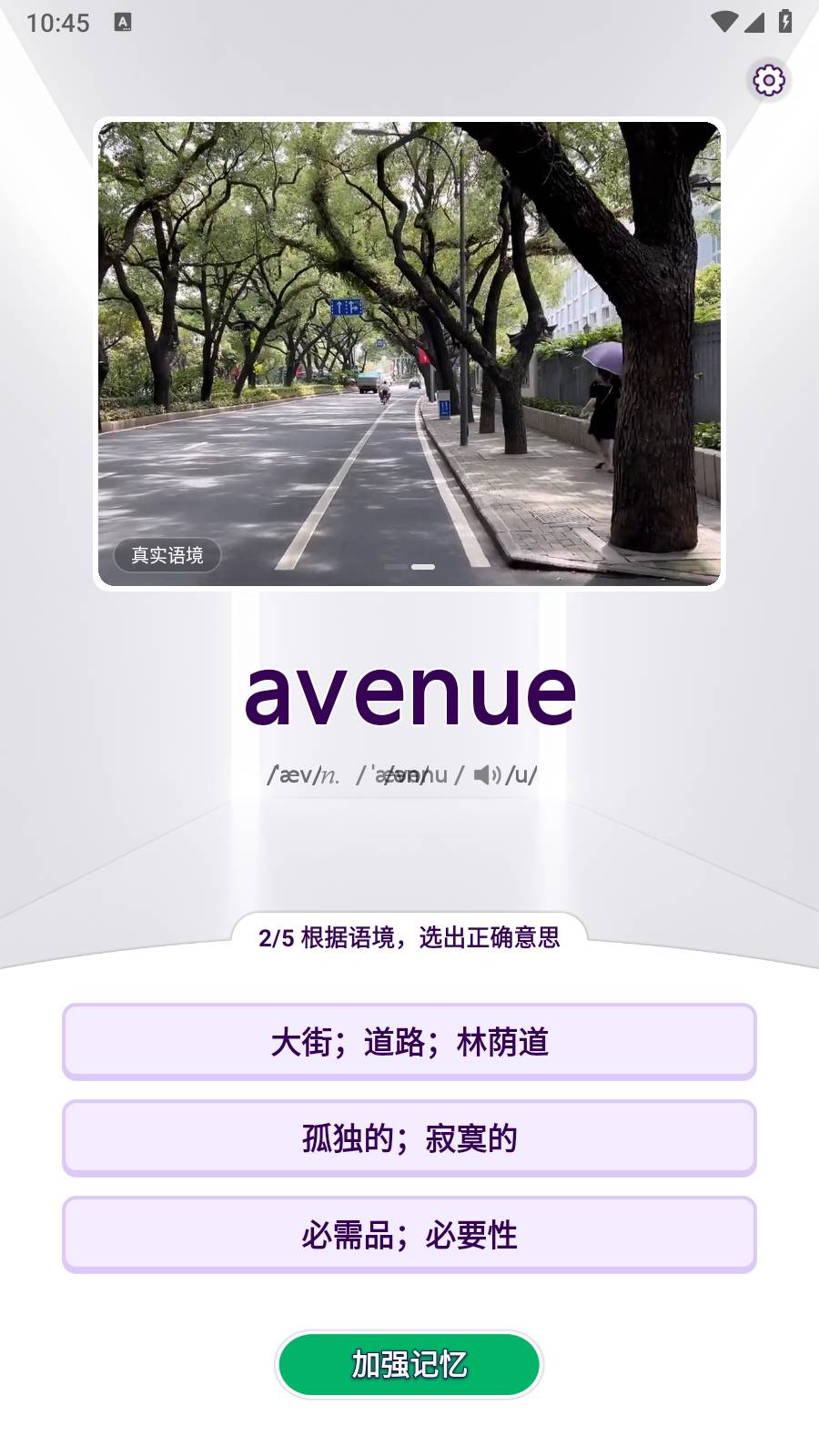Select answer 必需品；必要性
This screenshot has width=819, height=1456.
(x=409, y=1235)
